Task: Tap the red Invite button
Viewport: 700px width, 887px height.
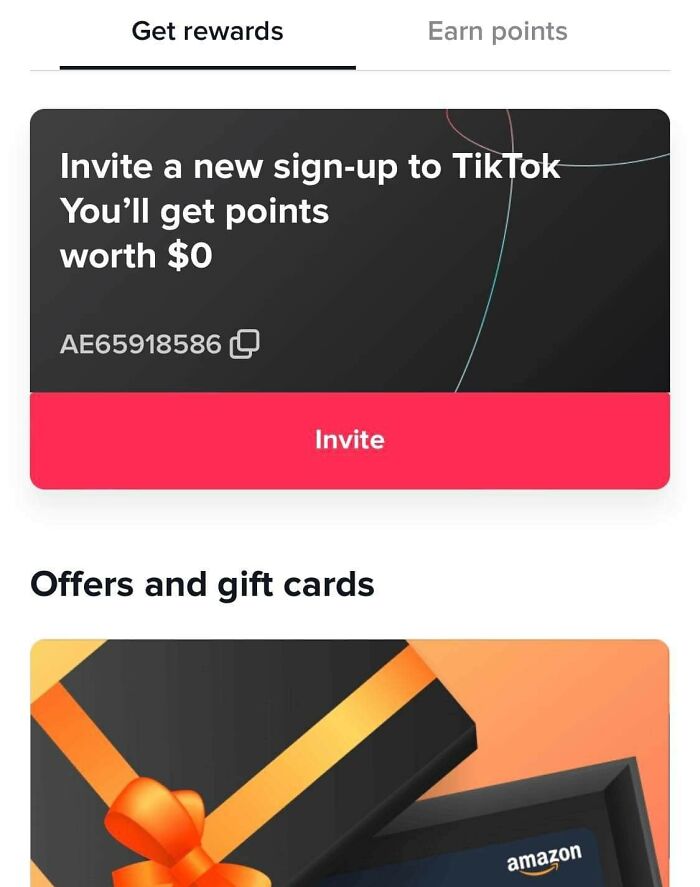Action: pyautogui.click(x=350, y=440)
